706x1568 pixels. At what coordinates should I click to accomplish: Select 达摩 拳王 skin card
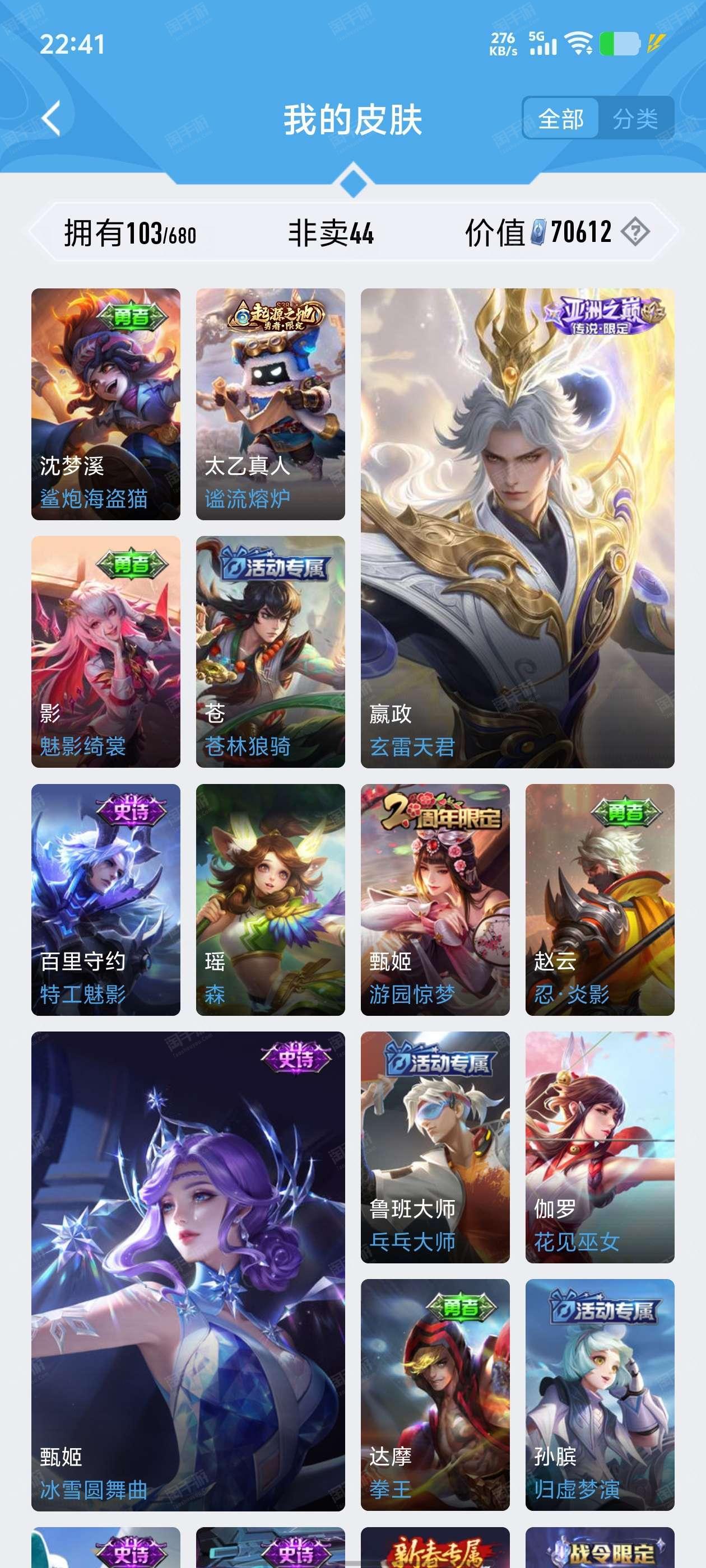435,1395
